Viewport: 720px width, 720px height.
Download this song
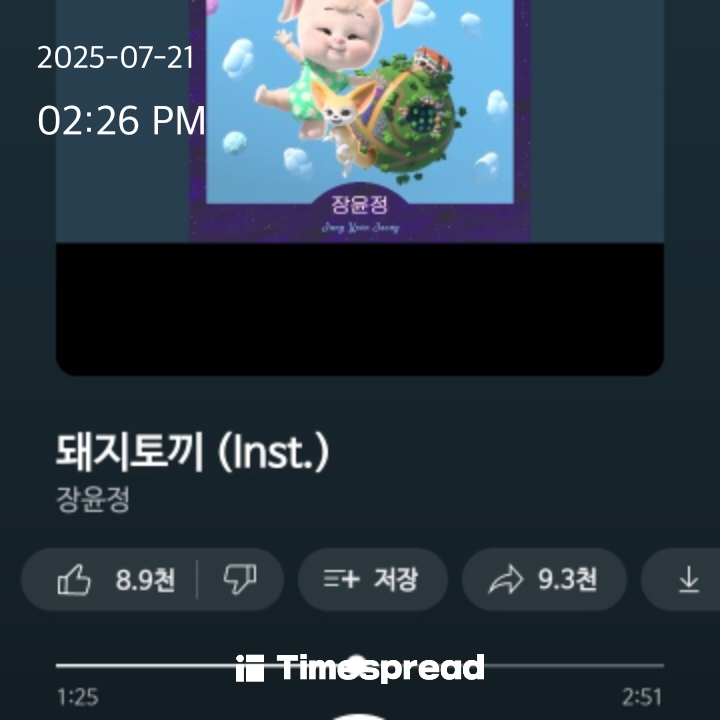click(689, 579)
